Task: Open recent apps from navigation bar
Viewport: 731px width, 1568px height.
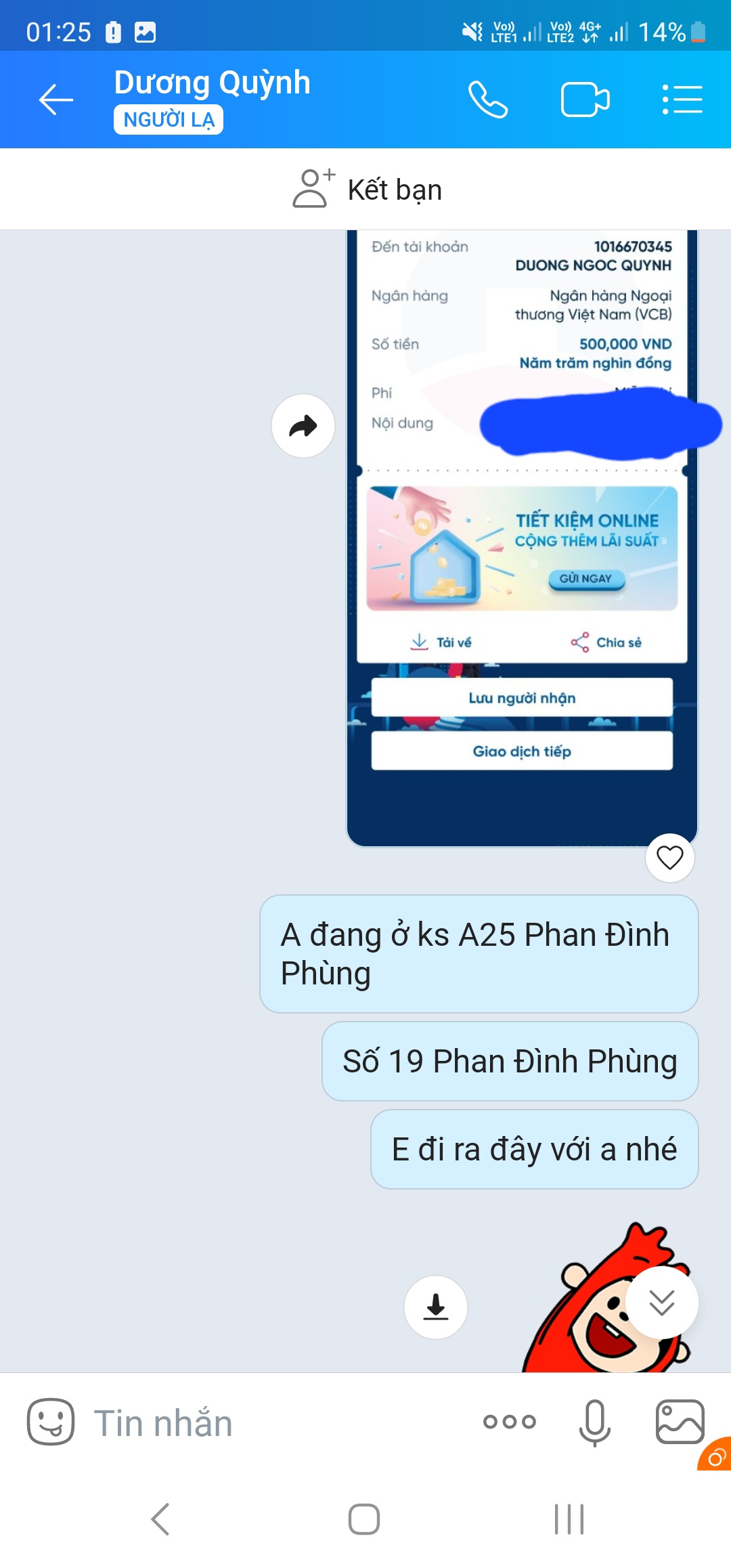Action: (x=569, y=1519)
